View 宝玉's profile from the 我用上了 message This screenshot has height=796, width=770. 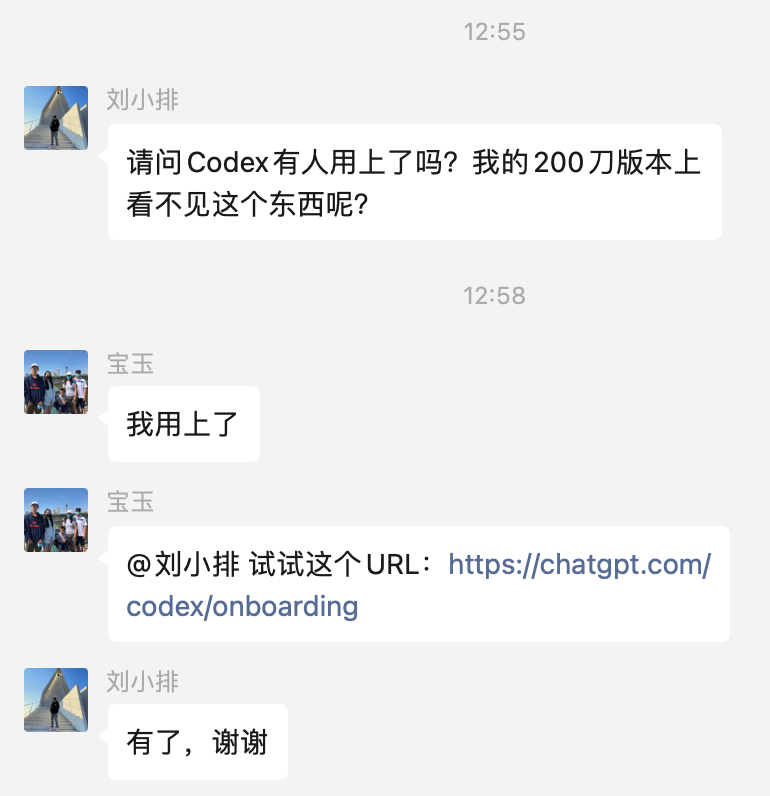(56, 382)
